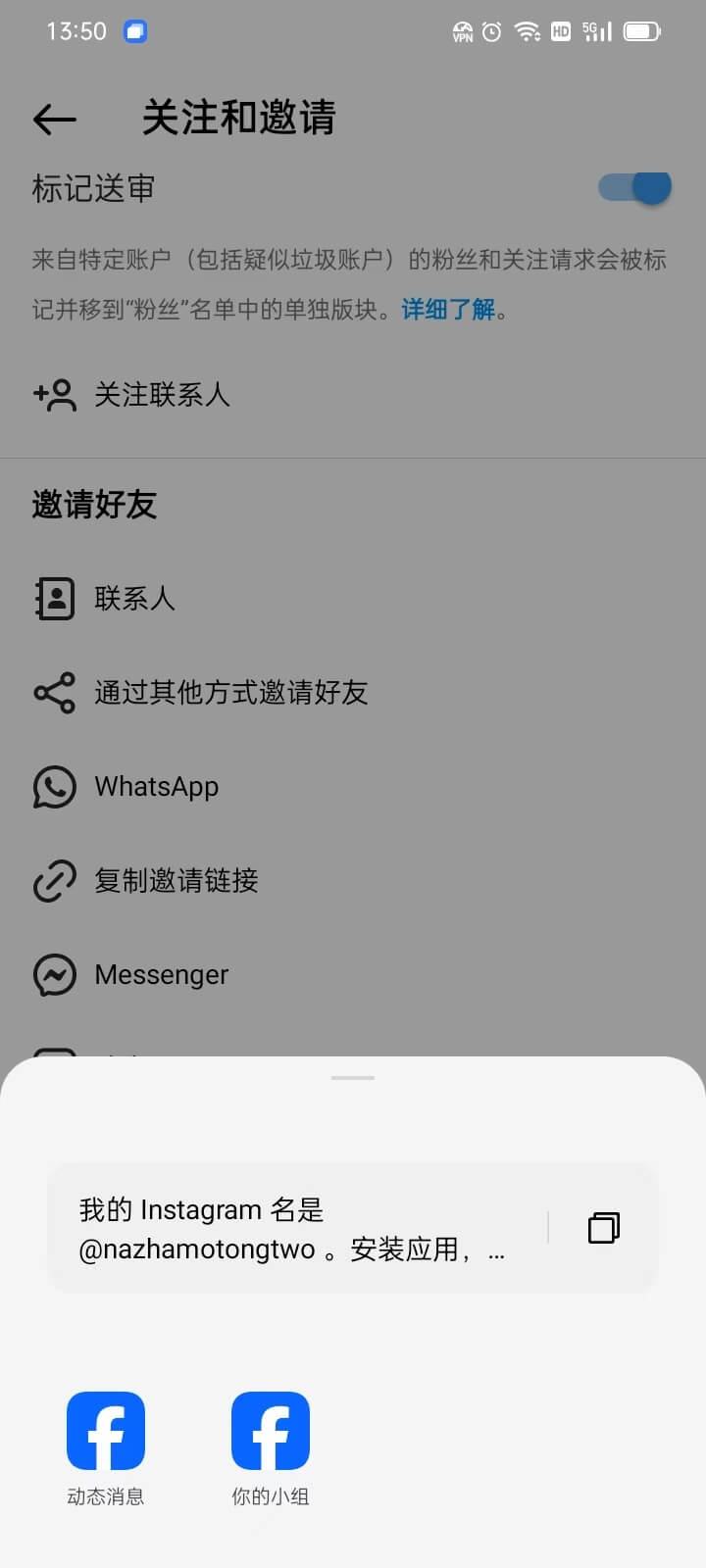This screenshot has width=706, height=1568.
Task: Share to Facebook 动态消息
Action: point(105,1431)
